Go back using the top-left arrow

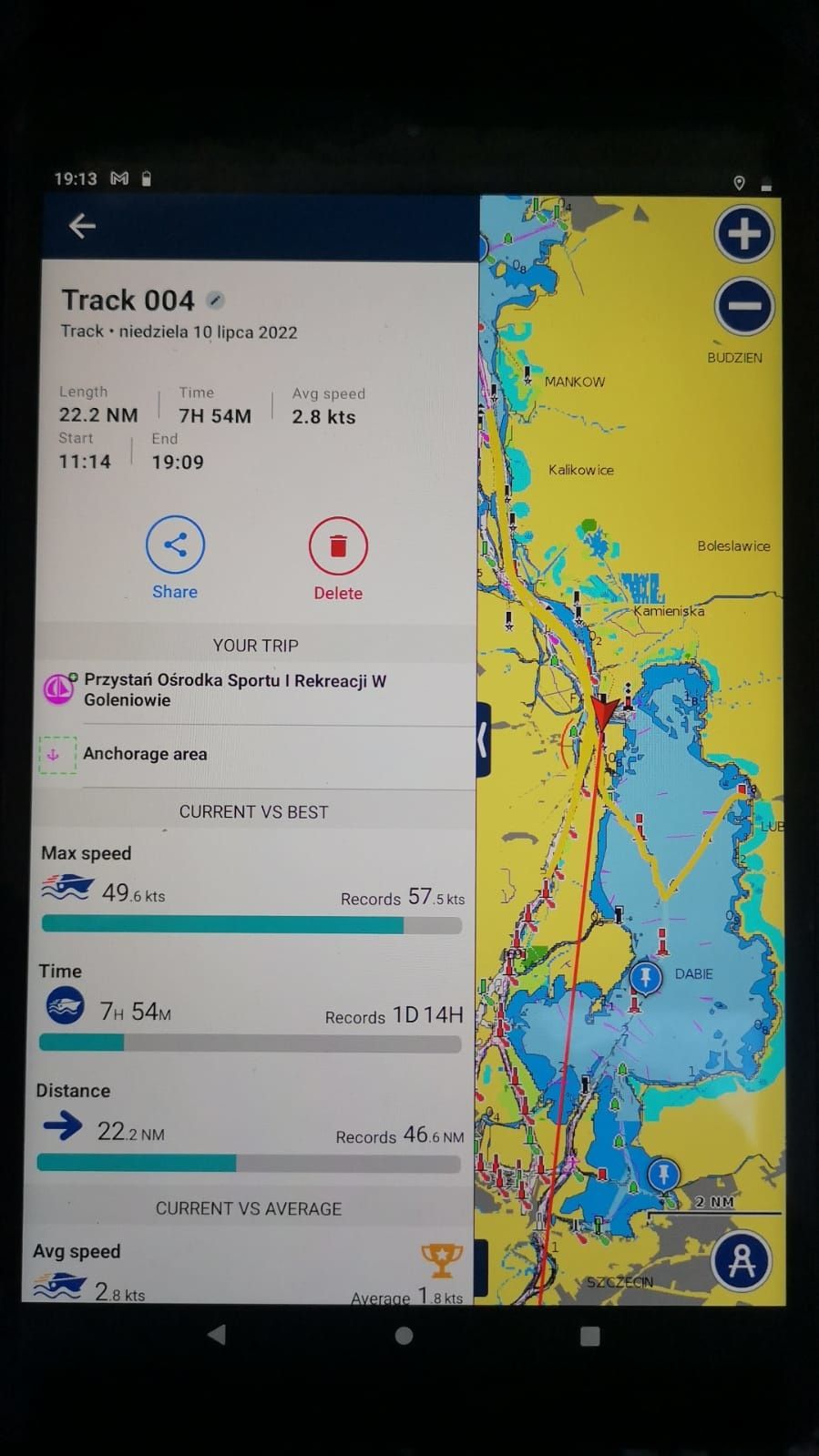pyautogui.click(x=82, y=226)
